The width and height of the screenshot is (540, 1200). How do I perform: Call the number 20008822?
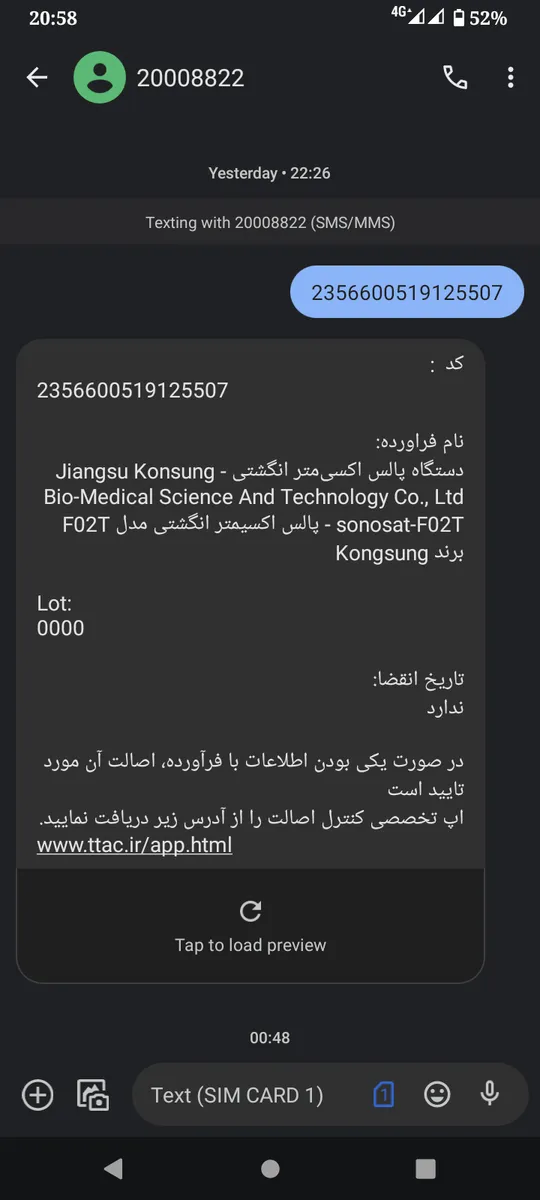(x=455, y=78)
